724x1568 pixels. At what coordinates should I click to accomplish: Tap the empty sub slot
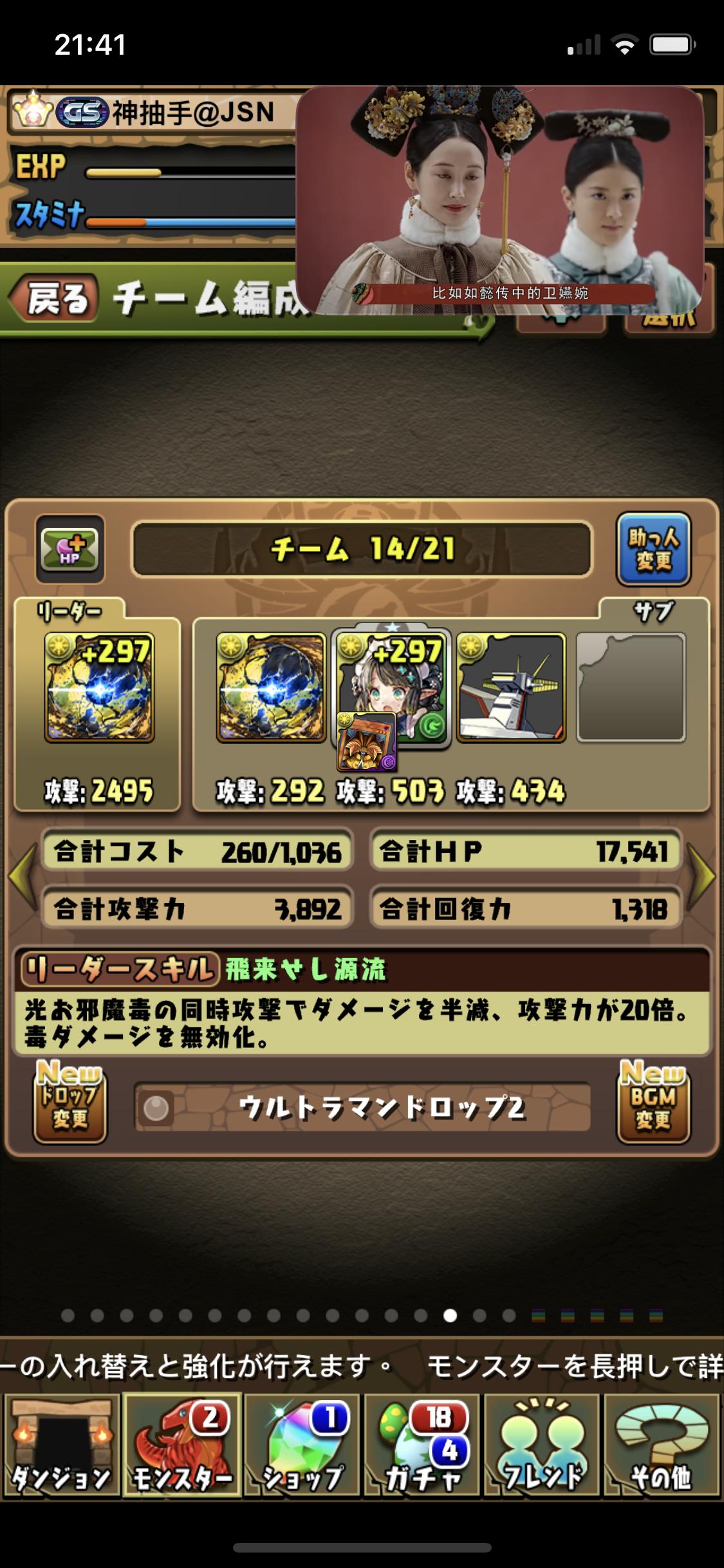coord(631,687)
